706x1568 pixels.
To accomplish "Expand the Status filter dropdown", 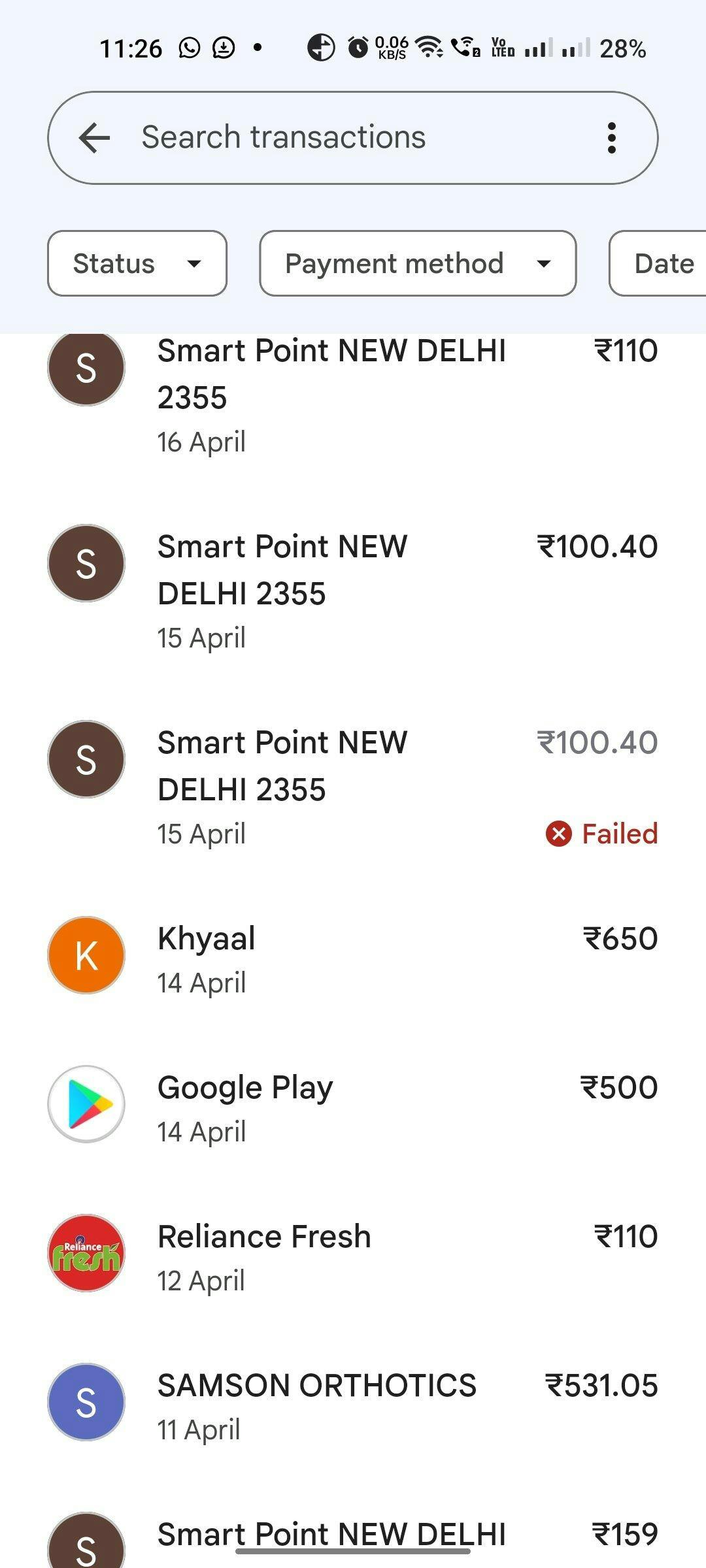I will [137, 263].
